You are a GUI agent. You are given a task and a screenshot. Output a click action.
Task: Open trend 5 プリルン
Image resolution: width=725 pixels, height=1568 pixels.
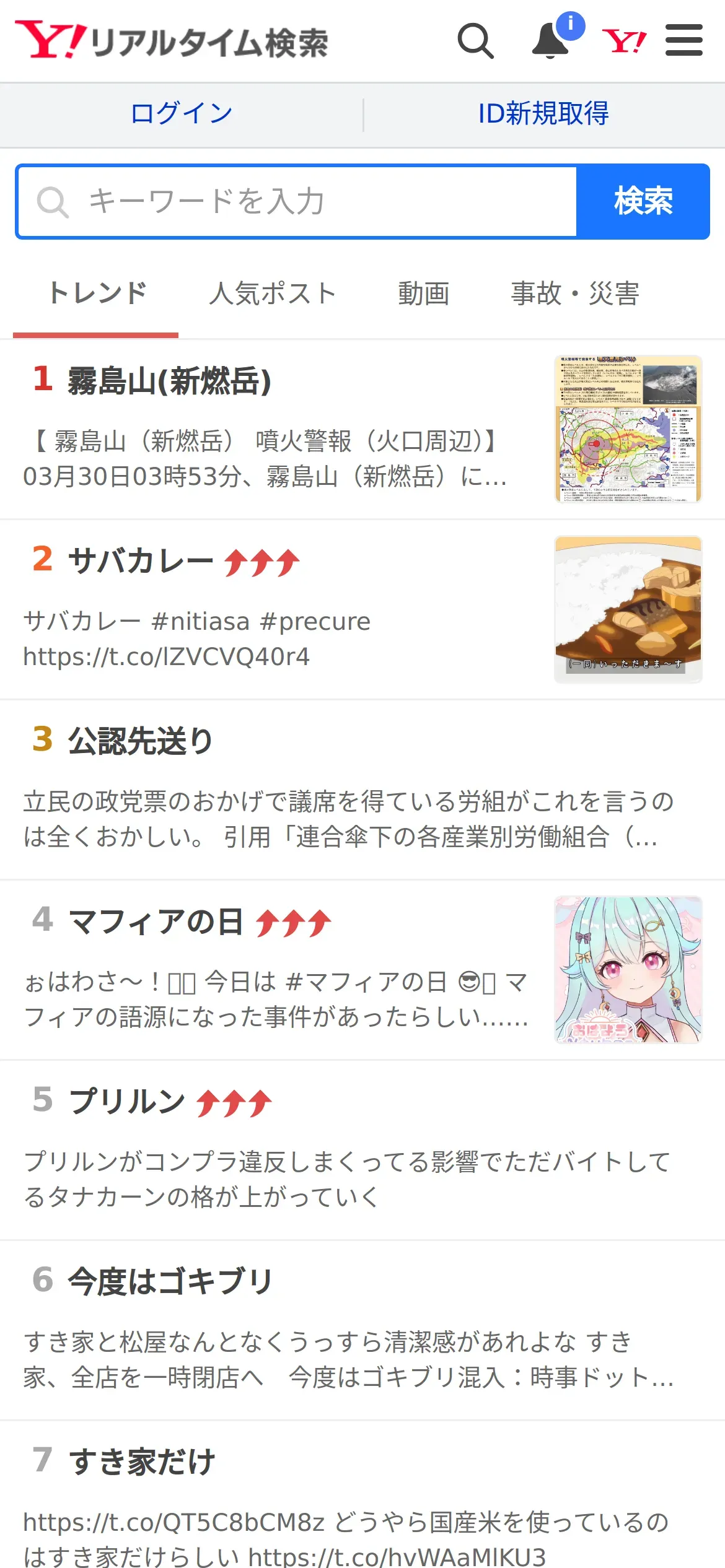point(362,1150)
